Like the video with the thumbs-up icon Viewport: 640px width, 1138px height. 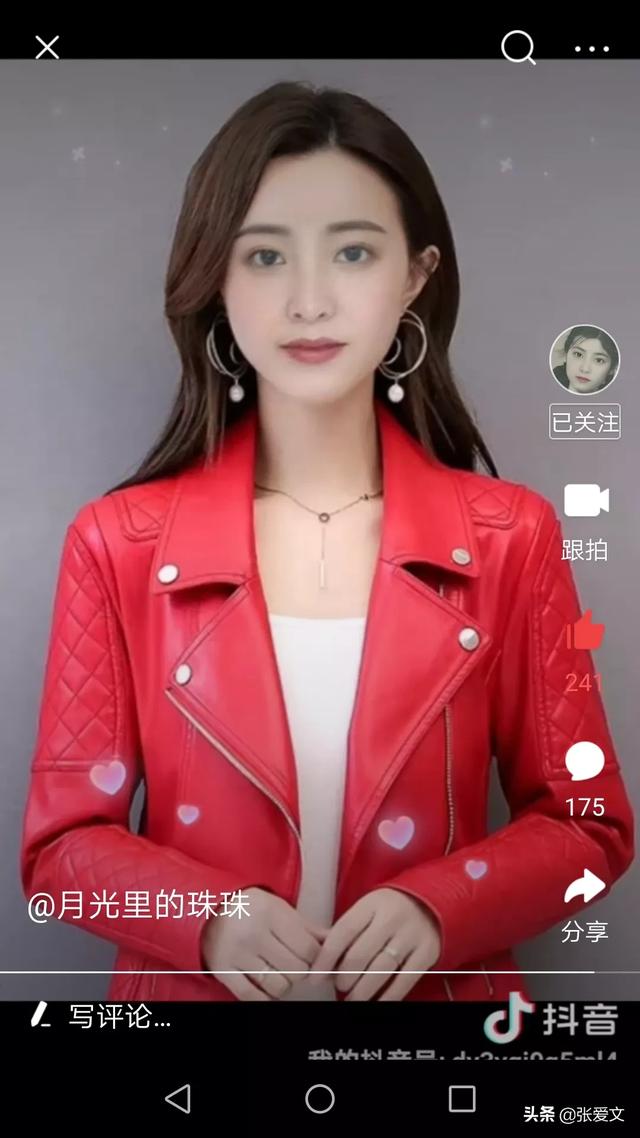coord(585,631)
